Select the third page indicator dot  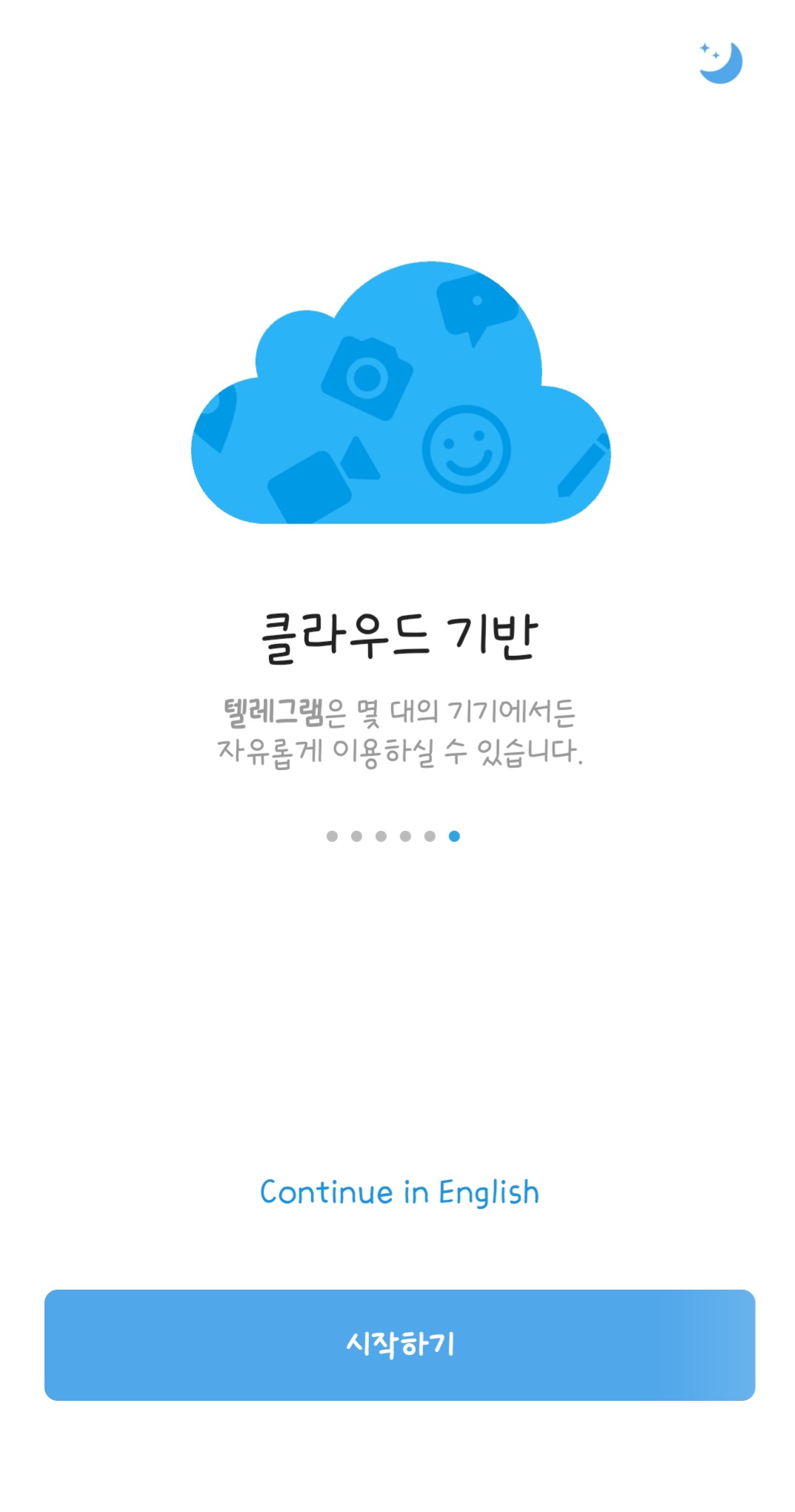tap(381, 835)
